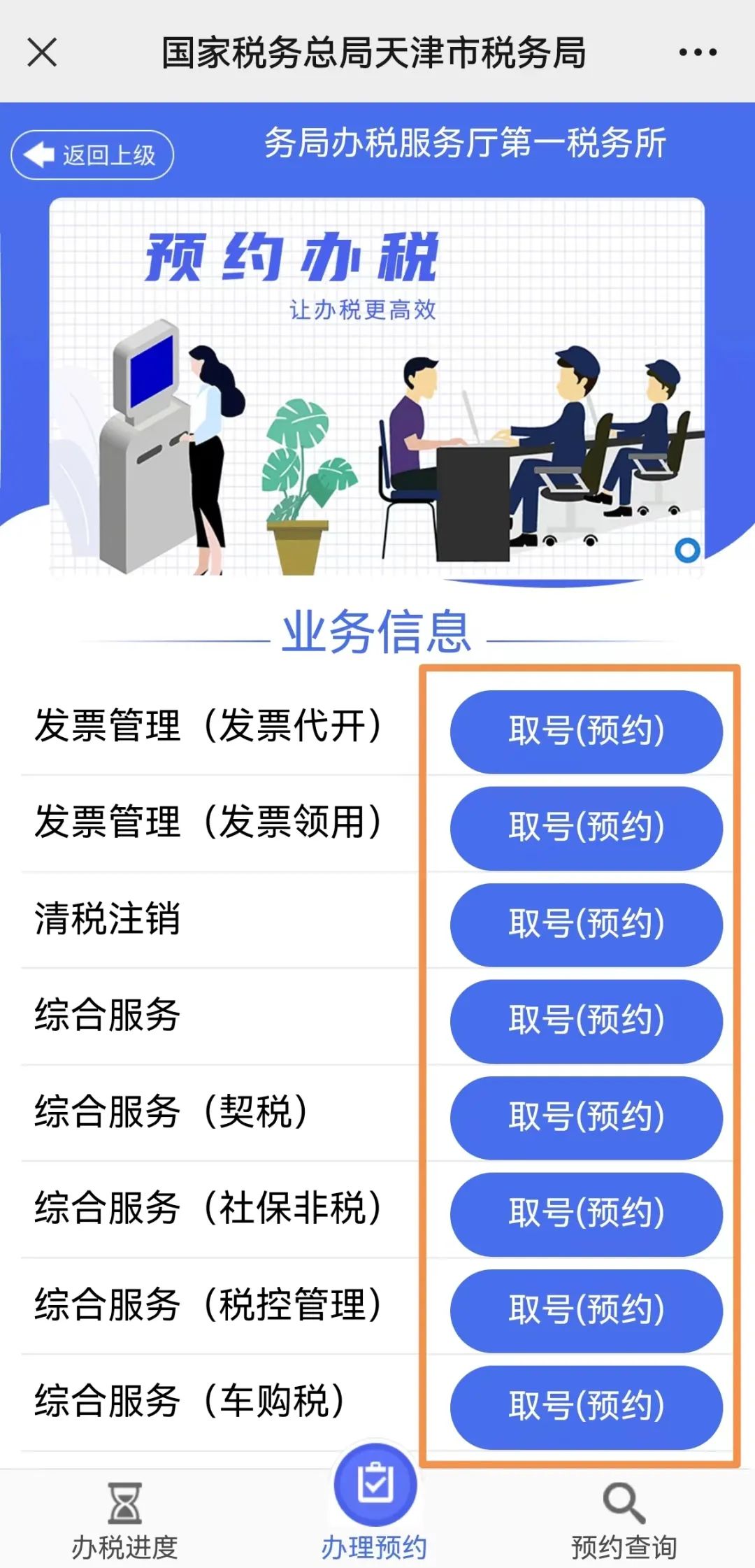Take a number for 发票管理（发票代开）
Image resolution: width=755 pixels, height=1568 pixels.
[x=586, y=731]
